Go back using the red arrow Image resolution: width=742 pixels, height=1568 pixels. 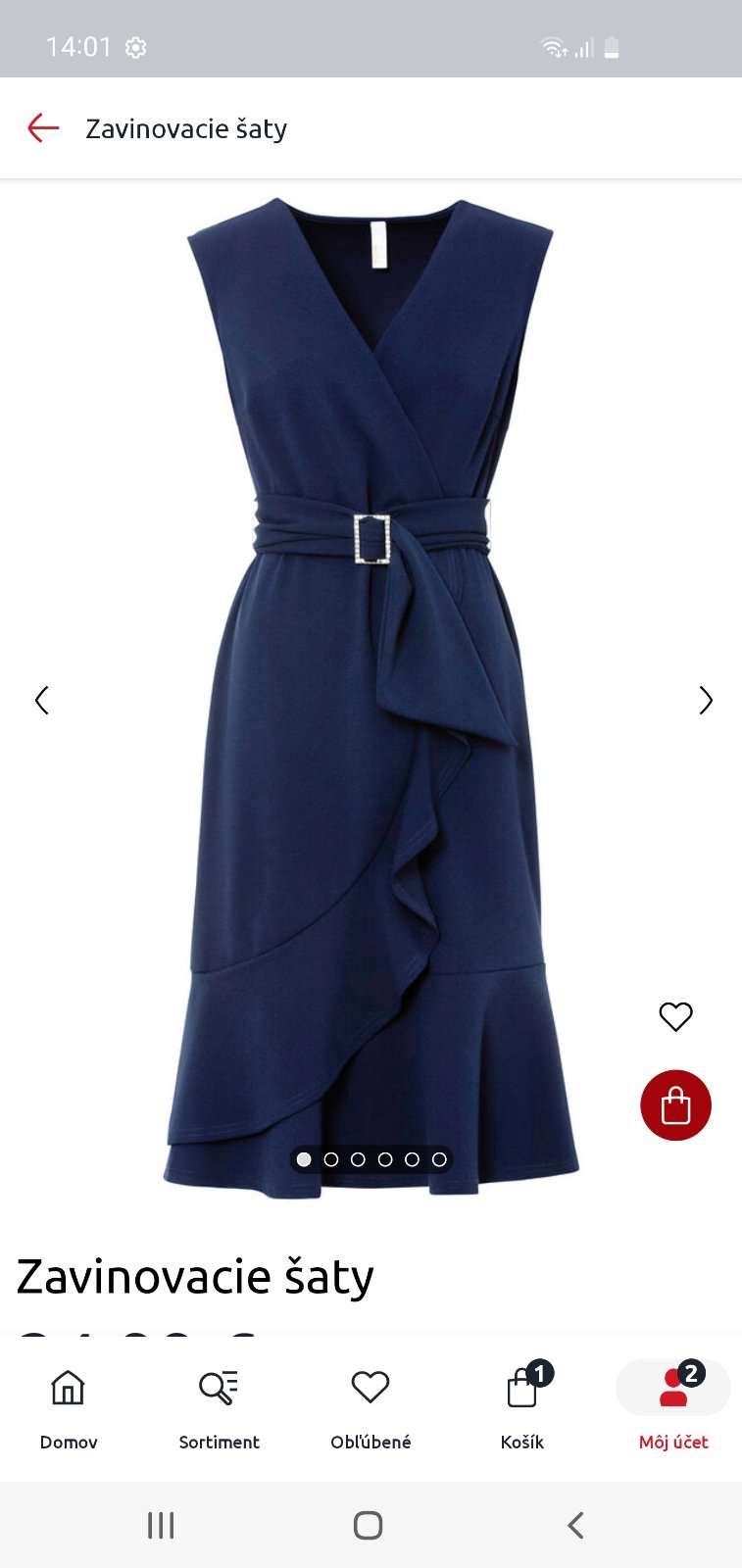coord(43,128)
